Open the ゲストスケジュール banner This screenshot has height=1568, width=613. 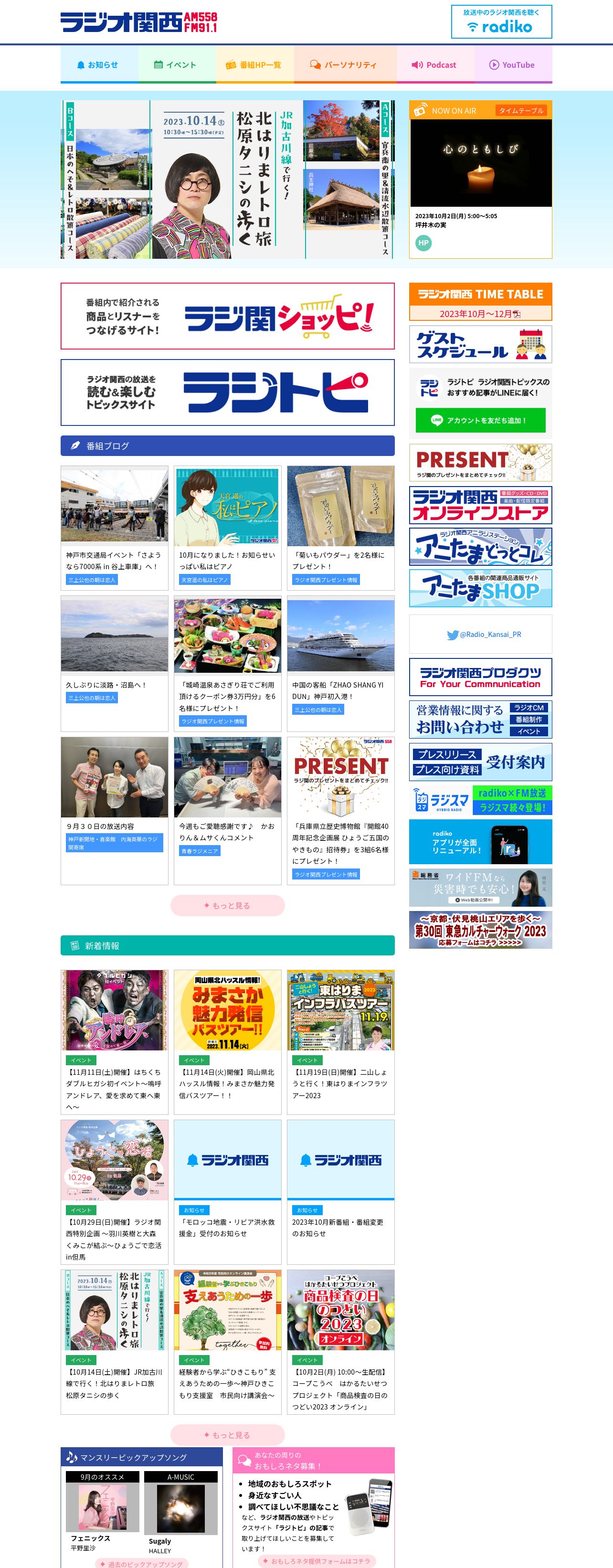coord(480,344)
